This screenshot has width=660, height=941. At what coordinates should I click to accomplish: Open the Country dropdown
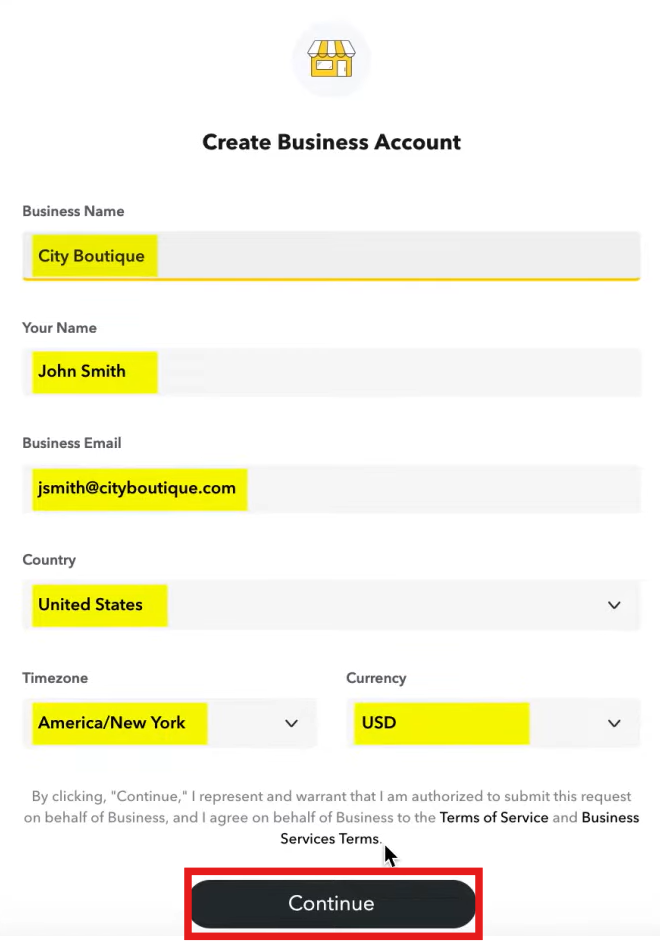coord(330,605)
